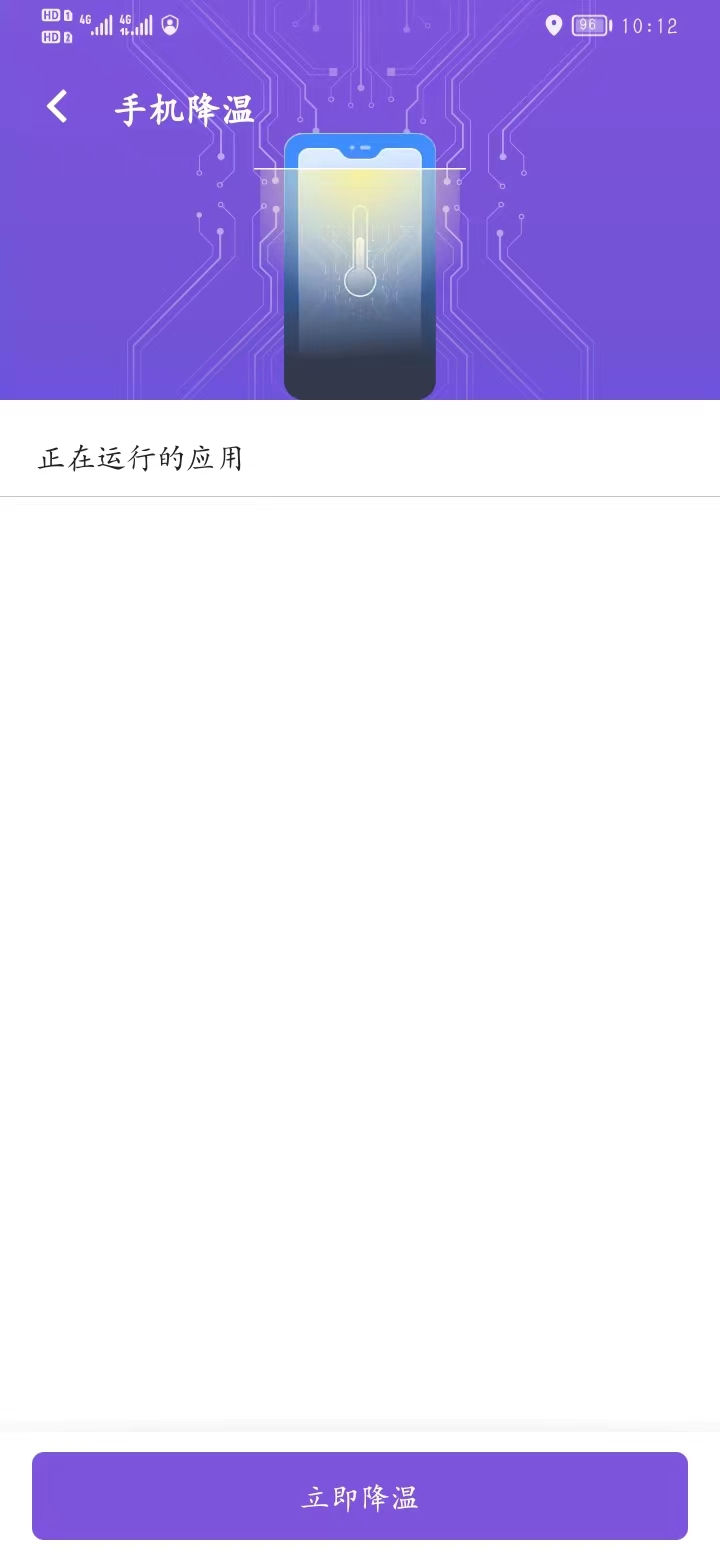
Task: Tap the divider under 正在运行的应用
Action: coord(360,494)
